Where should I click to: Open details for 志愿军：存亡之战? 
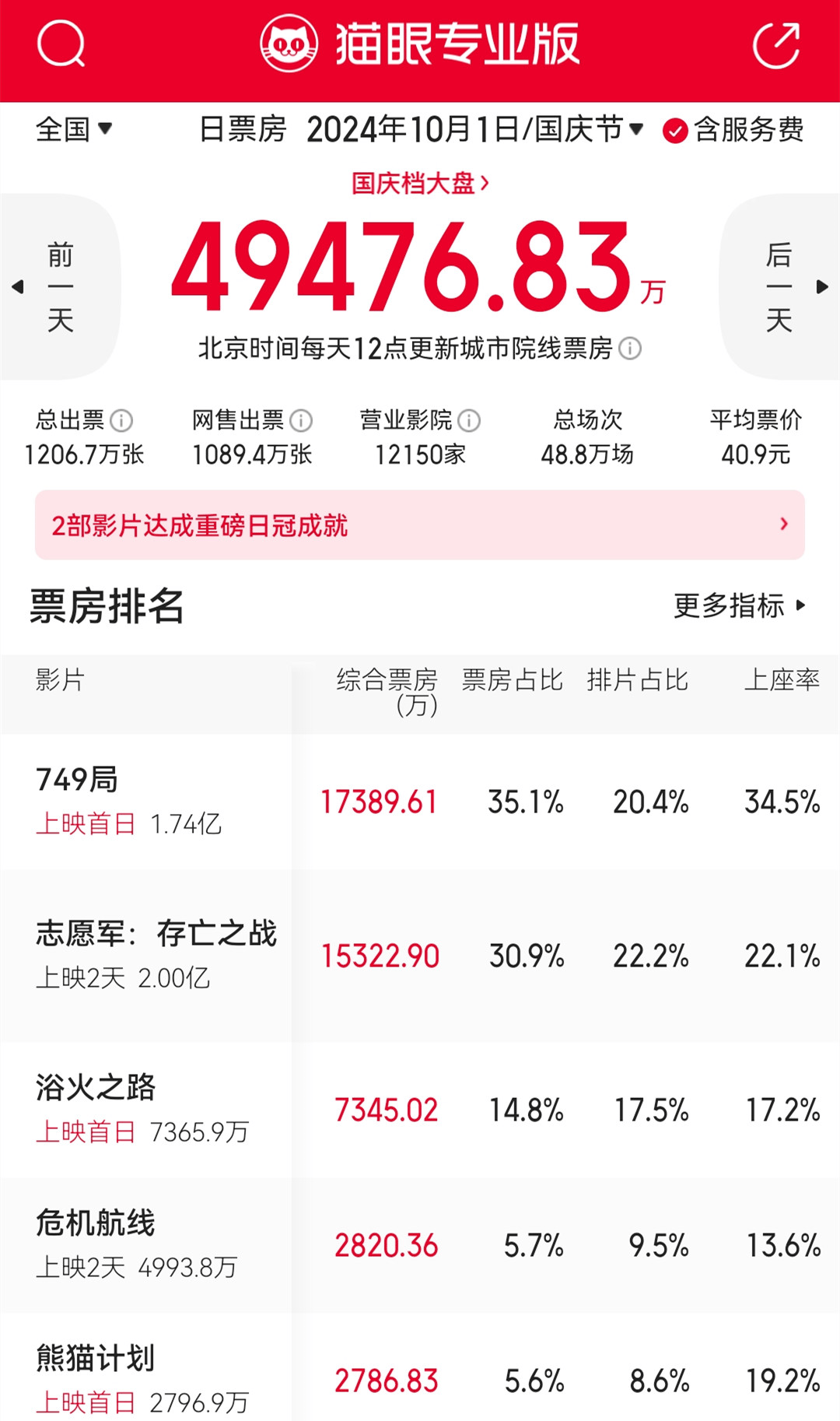pyautogui.click(x=156, y=934)
